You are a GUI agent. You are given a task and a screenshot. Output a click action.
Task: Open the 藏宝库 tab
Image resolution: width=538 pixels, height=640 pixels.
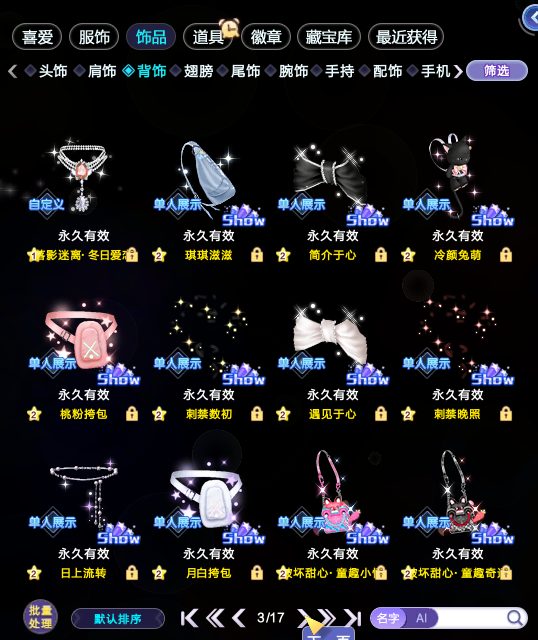329,37
